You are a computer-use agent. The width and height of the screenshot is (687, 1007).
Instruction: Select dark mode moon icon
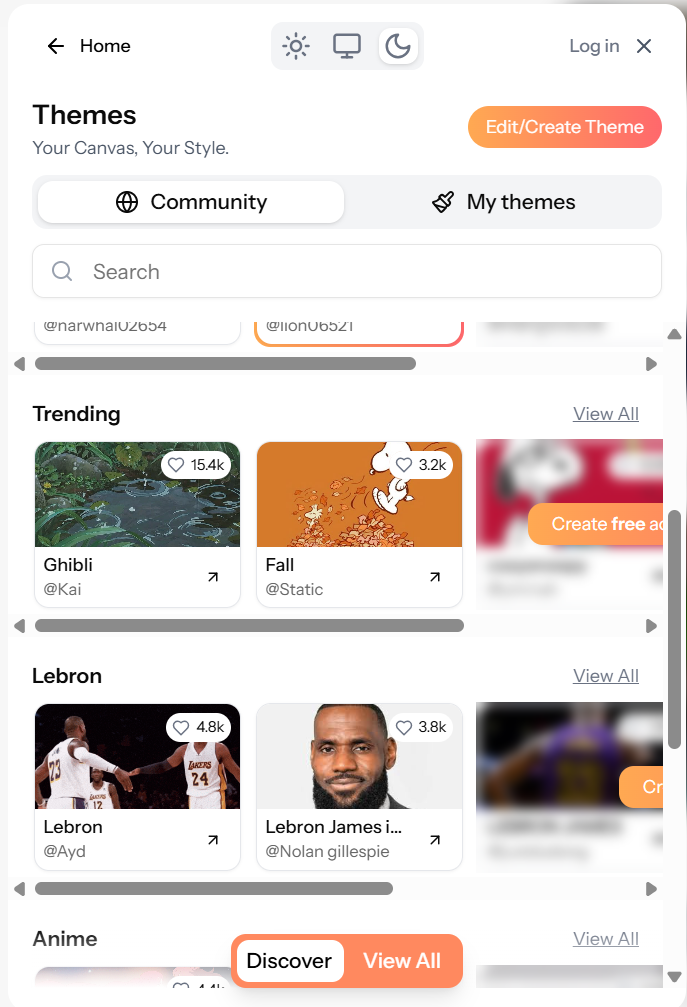pos(398,46)
